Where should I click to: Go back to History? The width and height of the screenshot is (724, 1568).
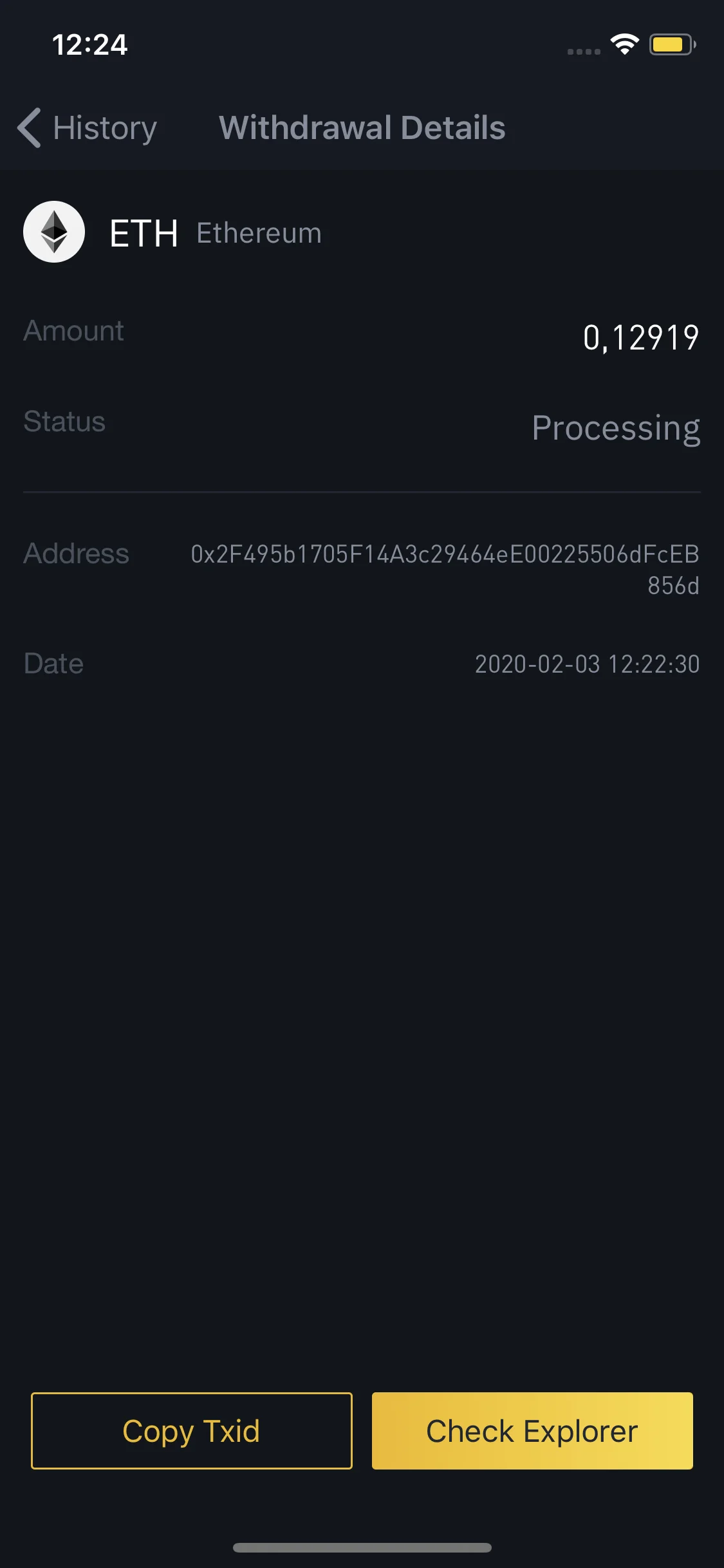tap(88, 127)
